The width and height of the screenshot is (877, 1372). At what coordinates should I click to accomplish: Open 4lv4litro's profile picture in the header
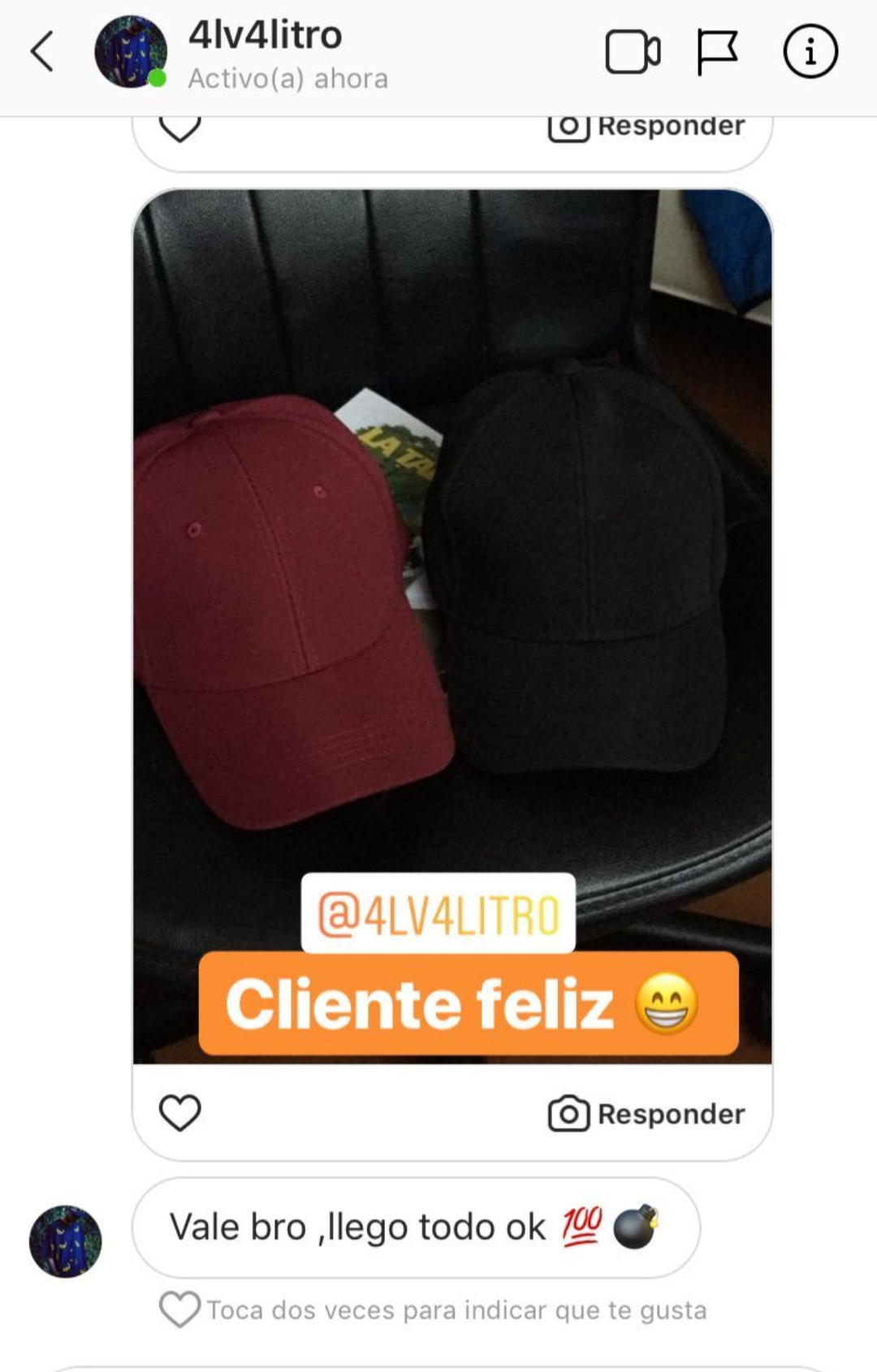[130, 52]
